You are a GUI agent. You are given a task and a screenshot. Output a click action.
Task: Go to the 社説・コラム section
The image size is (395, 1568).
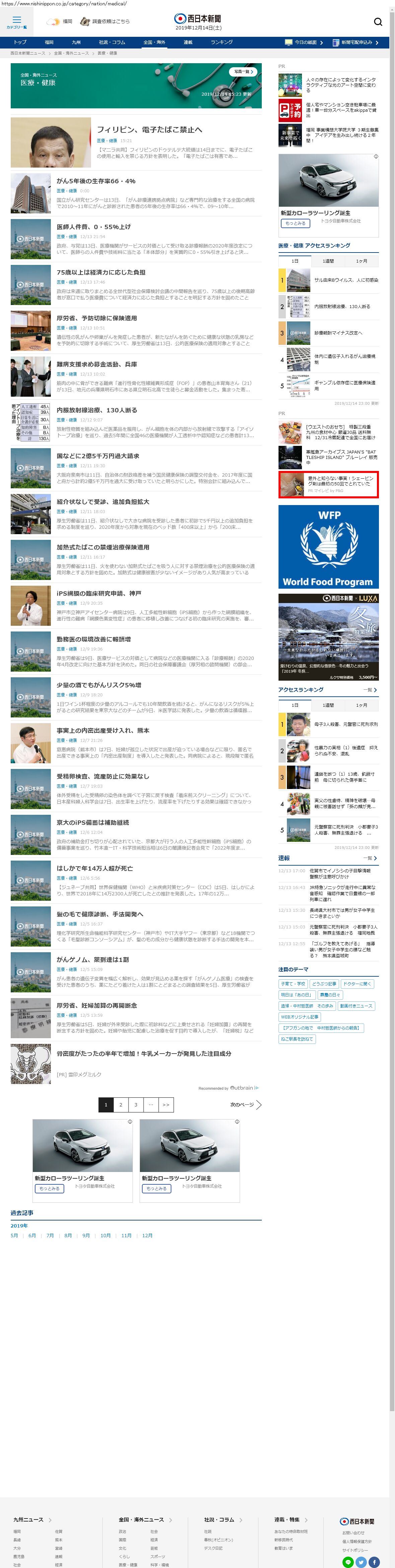click(x=111, y=42)
